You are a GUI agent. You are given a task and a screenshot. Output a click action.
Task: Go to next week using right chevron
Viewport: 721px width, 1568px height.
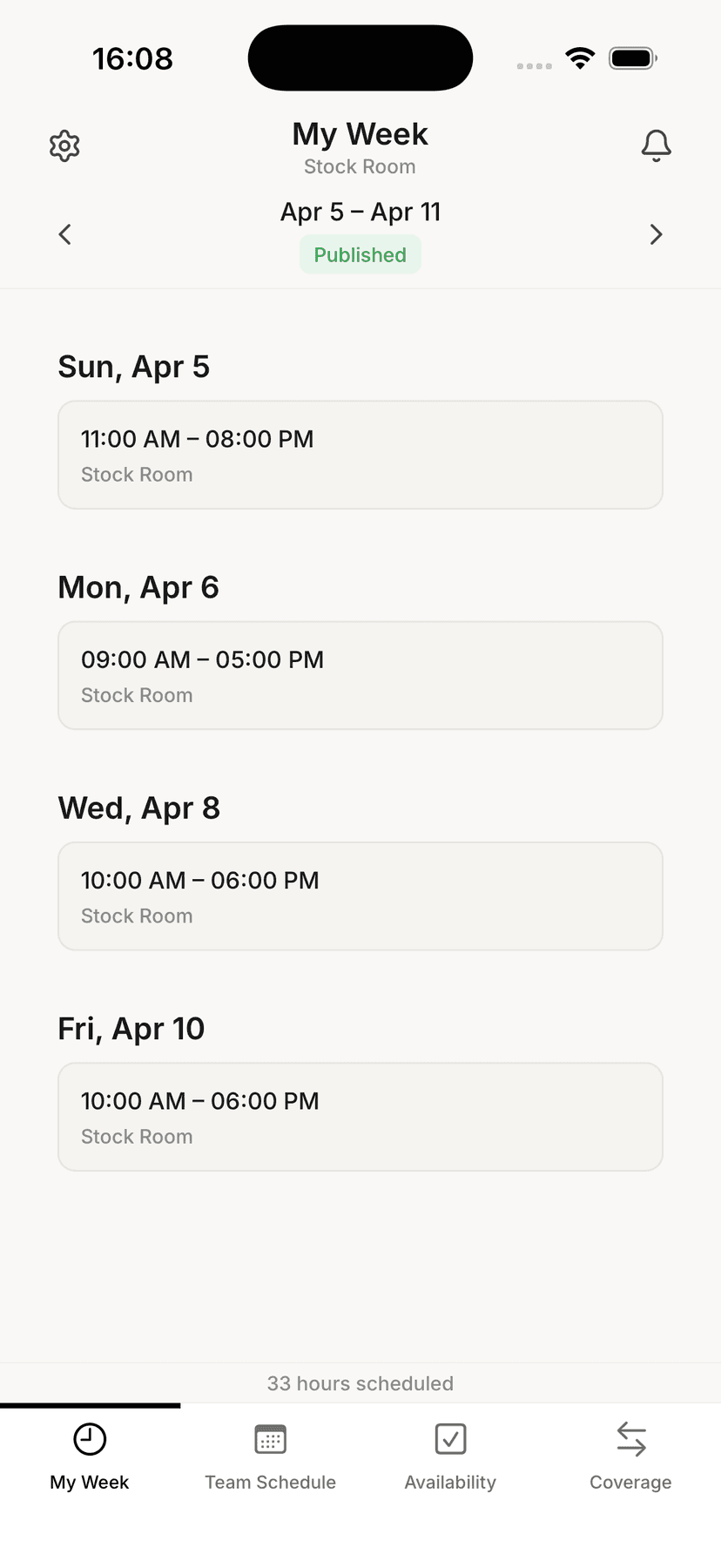(x=657, y=233)
